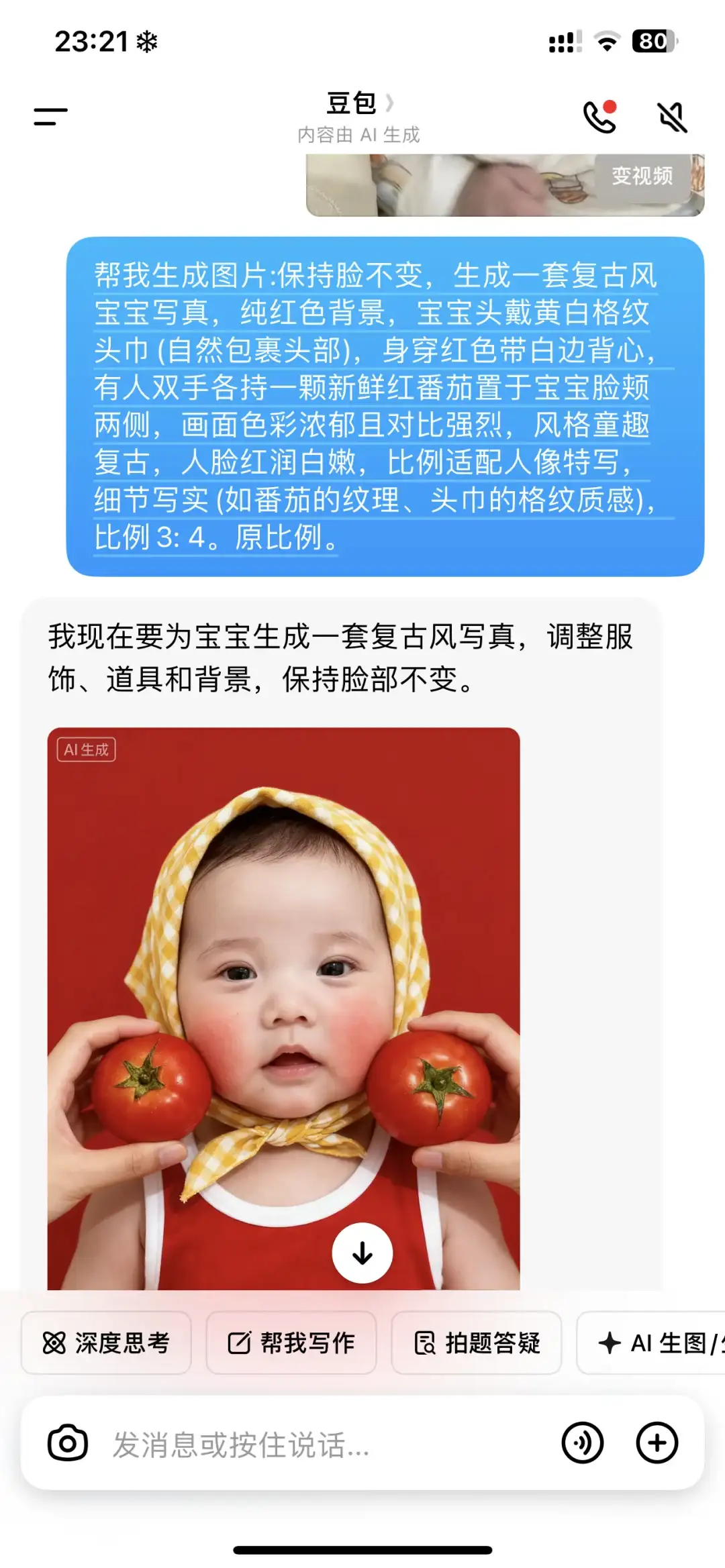Choose the 帮我写作 chip
The image size is (725, 1568).
point(291,1343)
